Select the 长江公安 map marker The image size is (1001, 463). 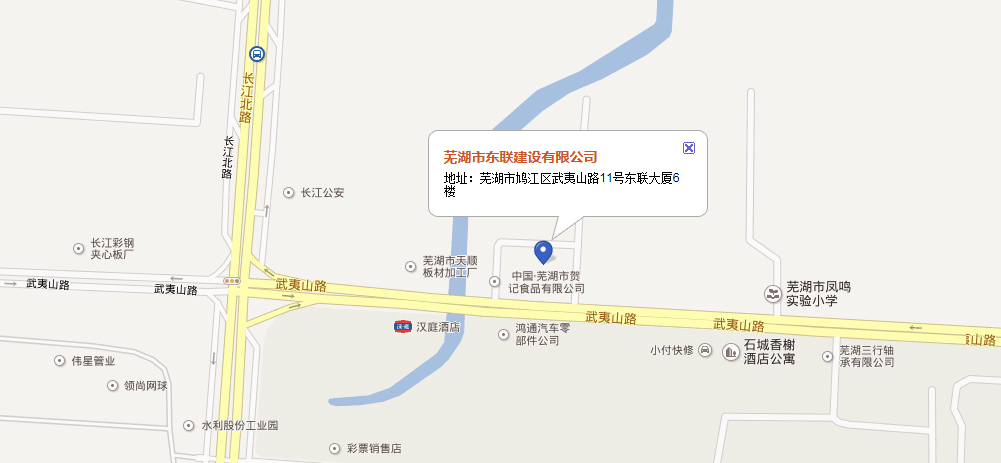[x=290, y=192]
